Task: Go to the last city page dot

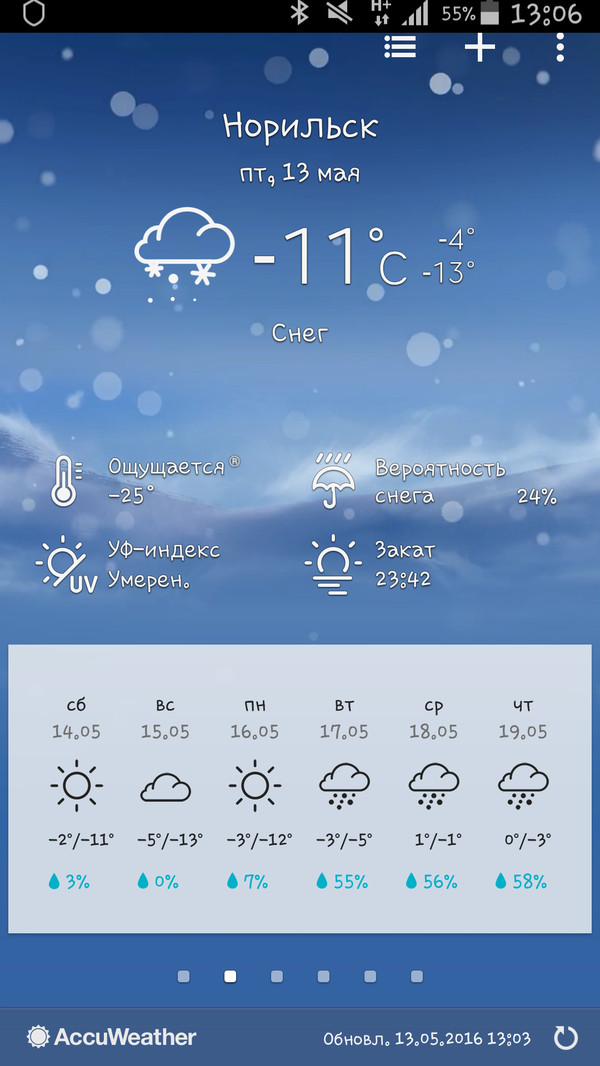Action: point(417,976)
